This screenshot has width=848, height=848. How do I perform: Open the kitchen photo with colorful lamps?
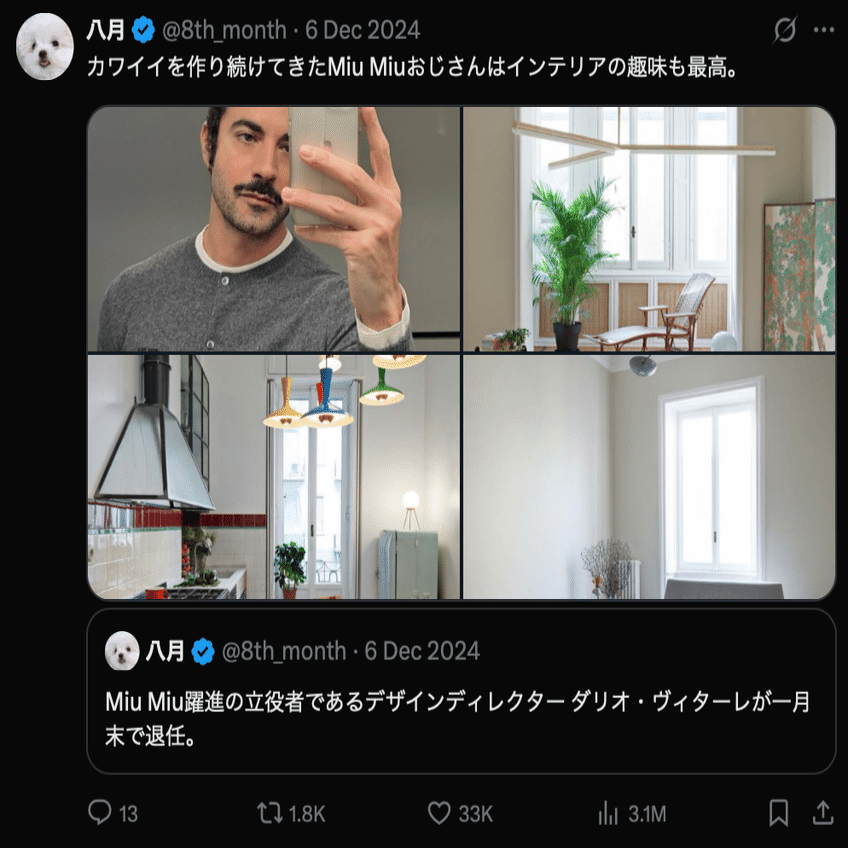pyautogui.click(x=274, y=477)
